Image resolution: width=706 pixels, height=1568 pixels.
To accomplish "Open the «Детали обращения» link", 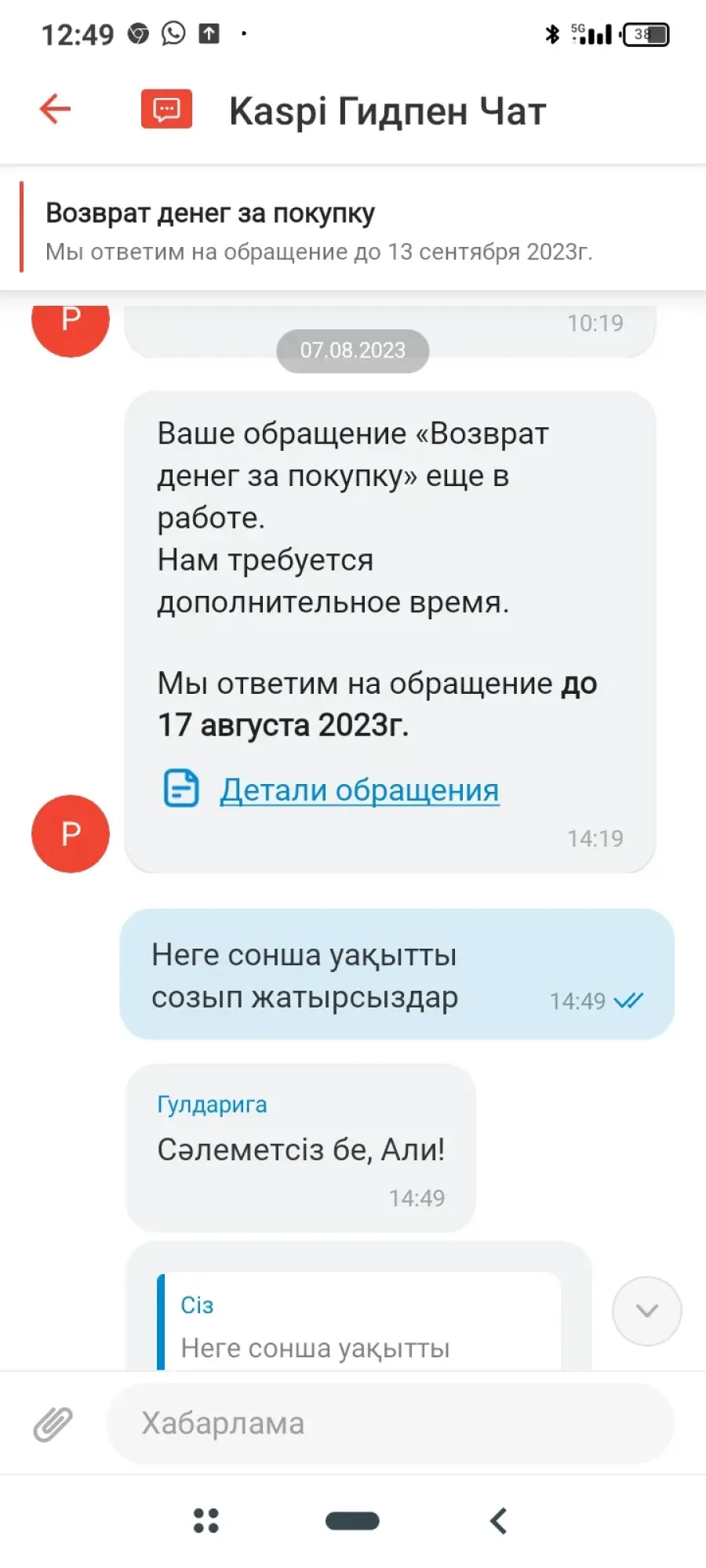I will coord(358,789).
